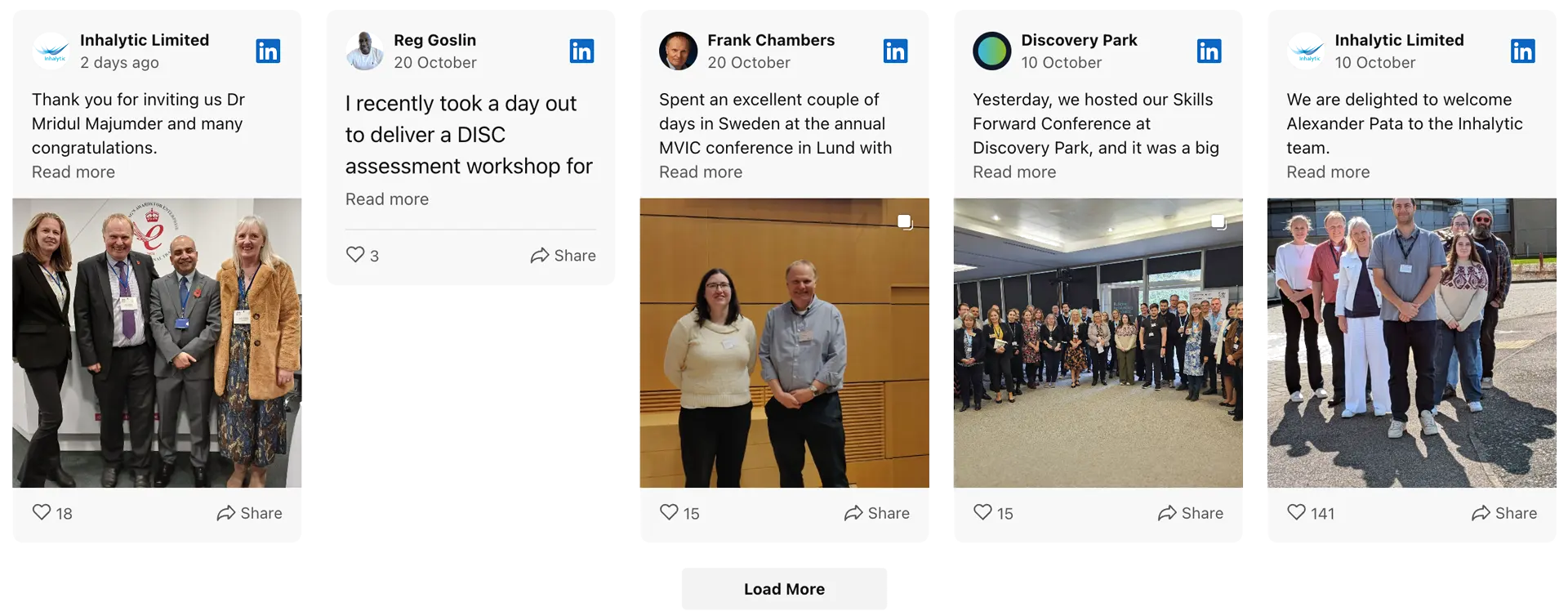Image resolution: width=1568 pixels, height=616 pixels.
Task: Open Frank Chambers' post photo
Action: point(784,343)
